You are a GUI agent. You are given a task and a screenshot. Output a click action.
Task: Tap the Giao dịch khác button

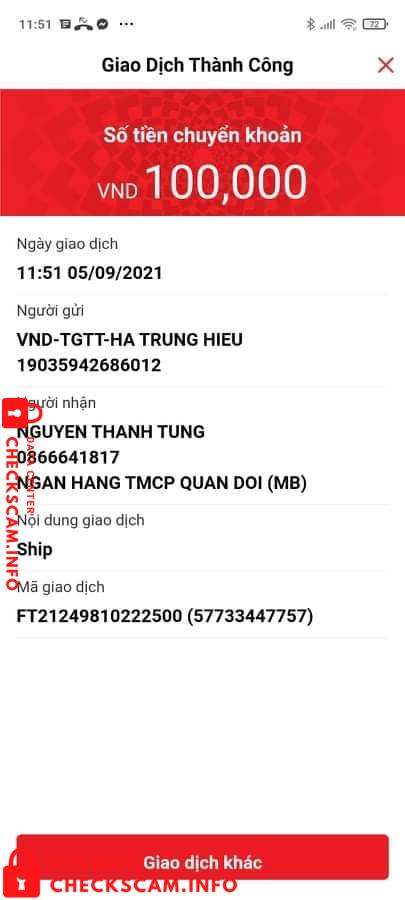202,862
